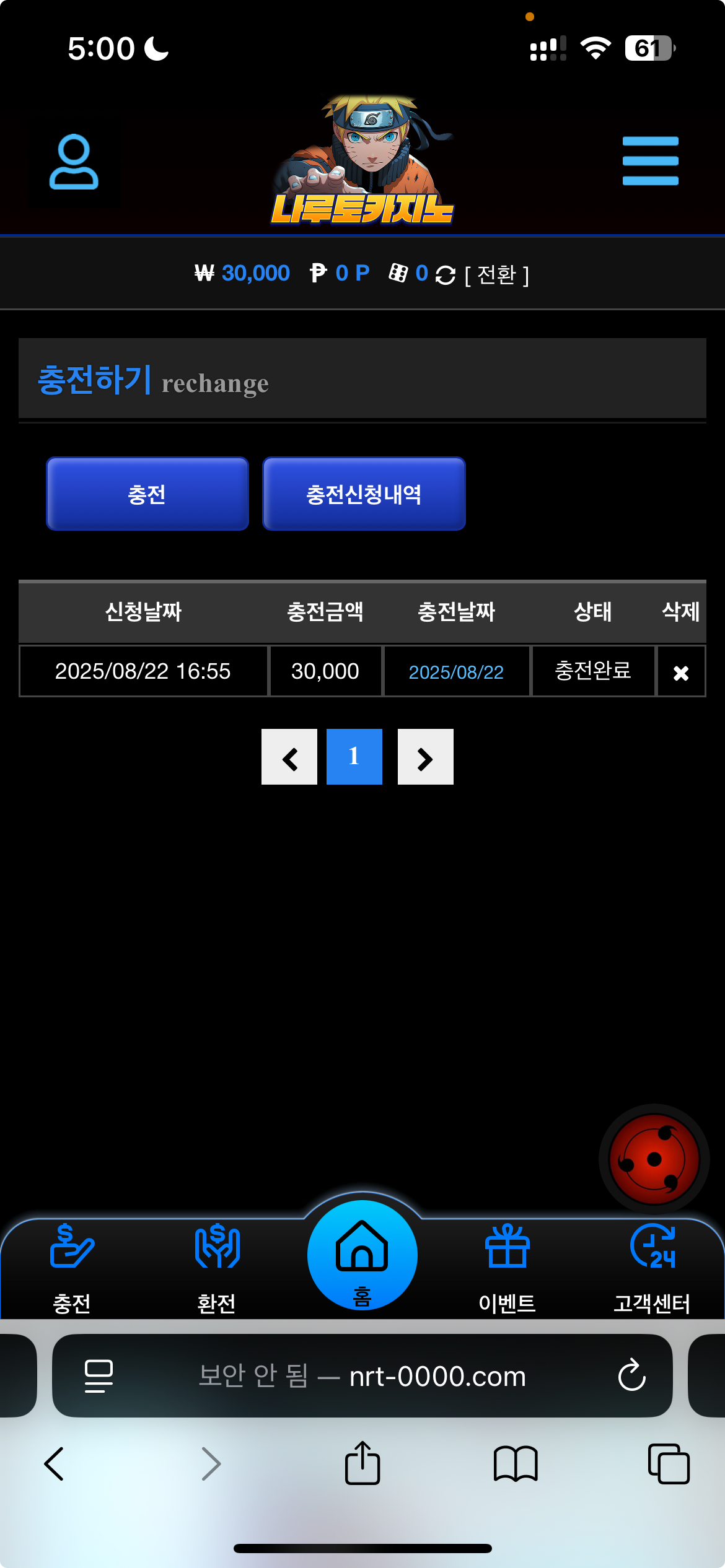
Task: Tap the 전환 conversion link
Action: 496,274
